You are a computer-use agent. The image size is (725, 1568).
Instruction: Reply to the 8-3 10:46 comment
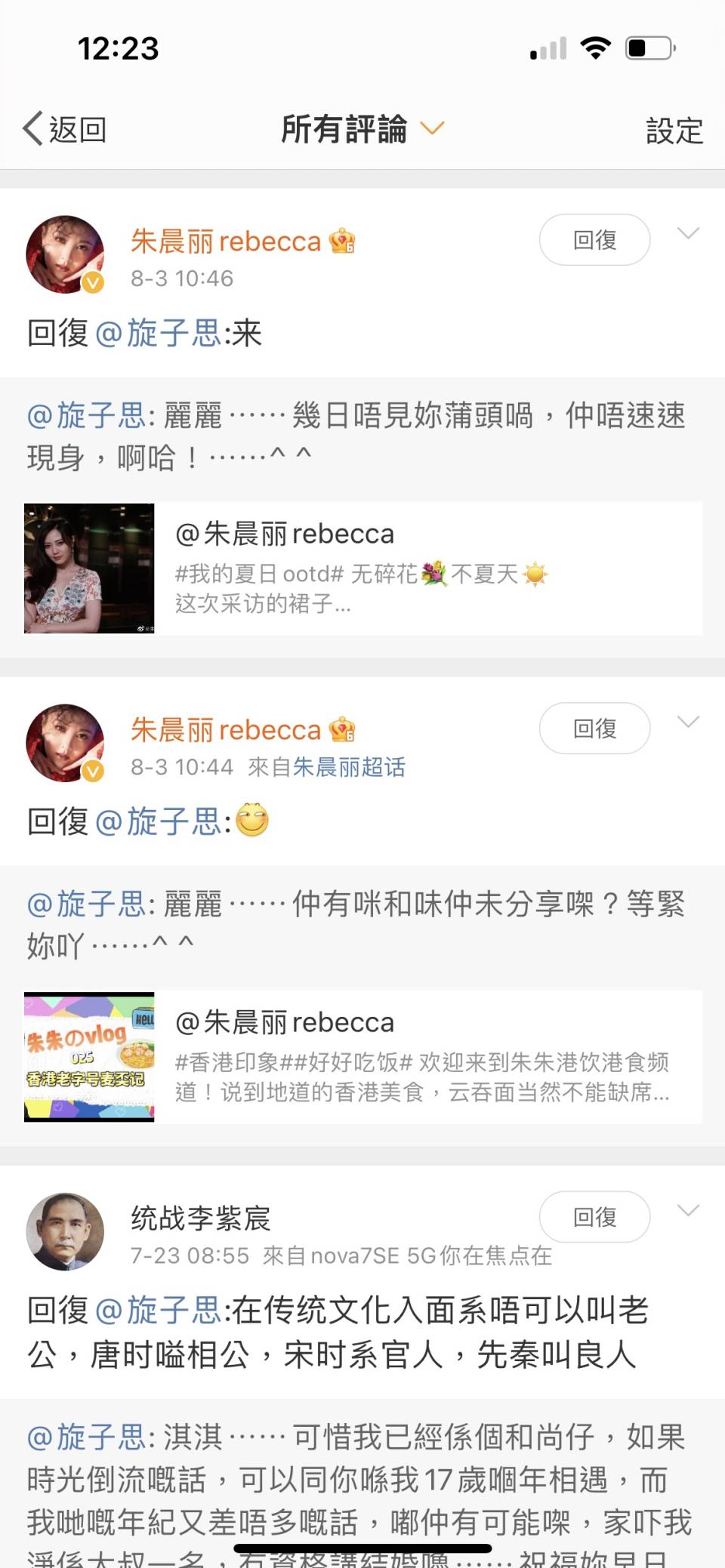pos(594,240)
